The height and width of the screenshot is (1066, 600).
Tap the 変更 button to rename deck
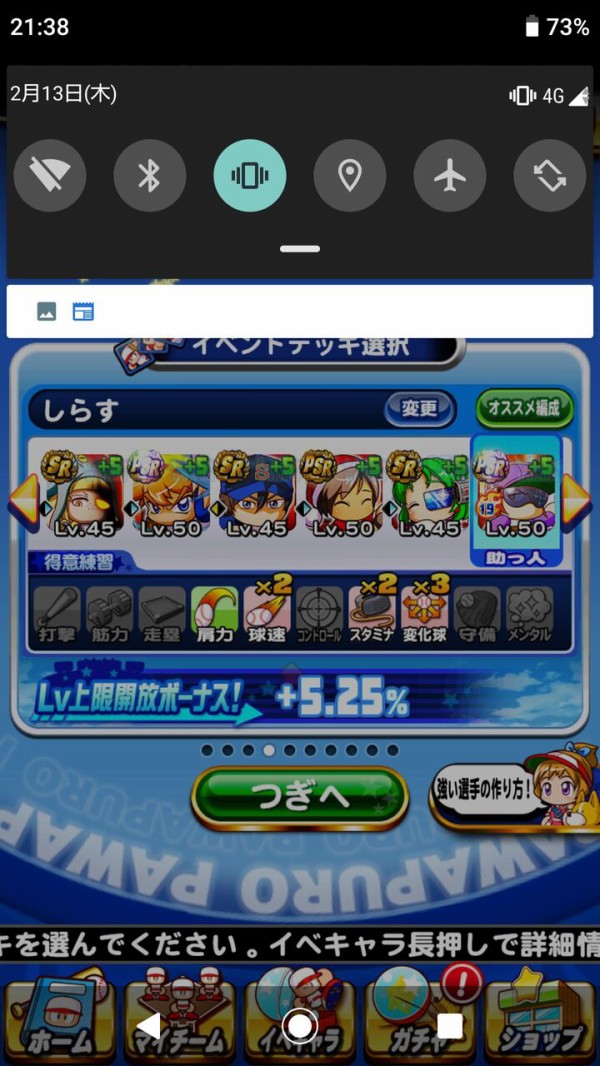point(420,408)
